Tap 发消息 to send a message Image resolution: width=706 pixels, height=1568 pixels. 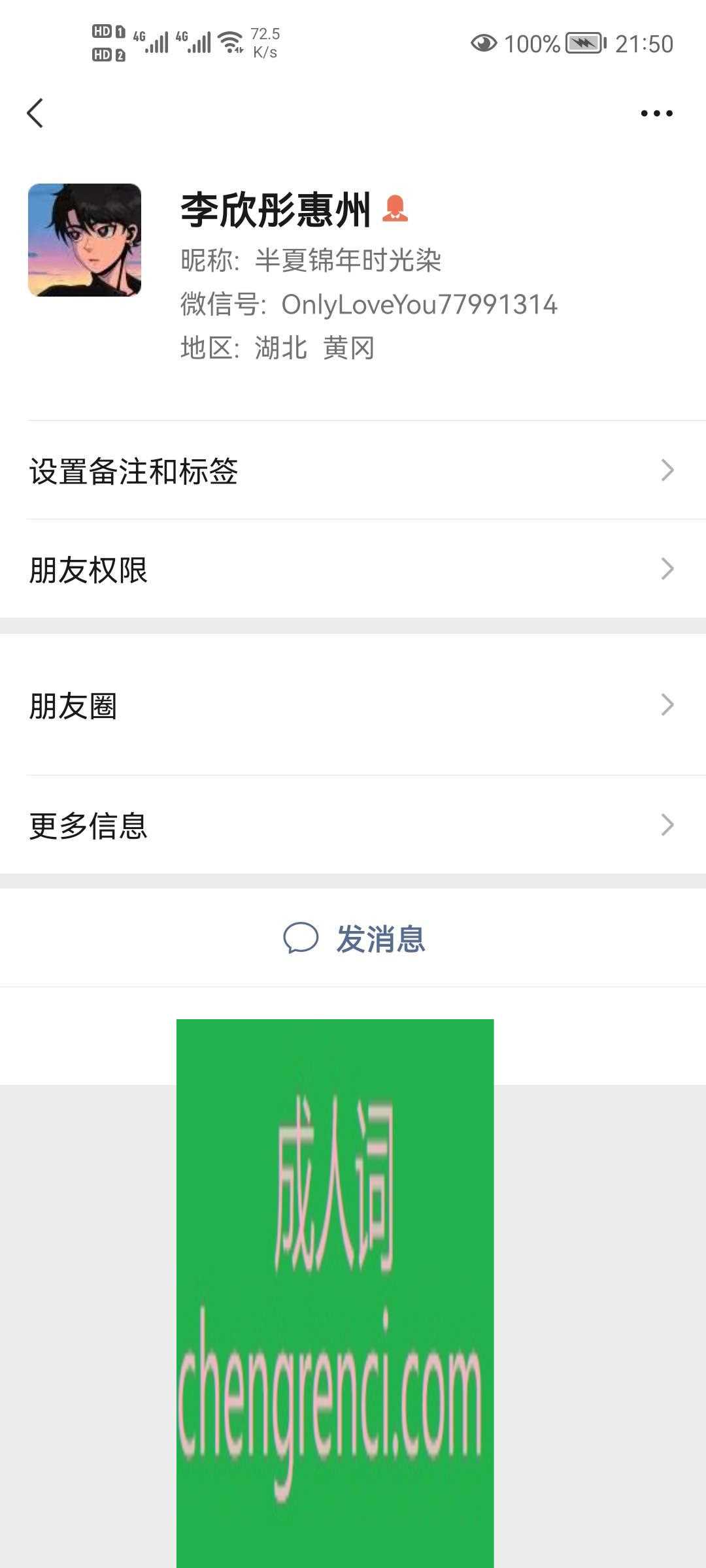pyautogui.click(x=354, y=938)
